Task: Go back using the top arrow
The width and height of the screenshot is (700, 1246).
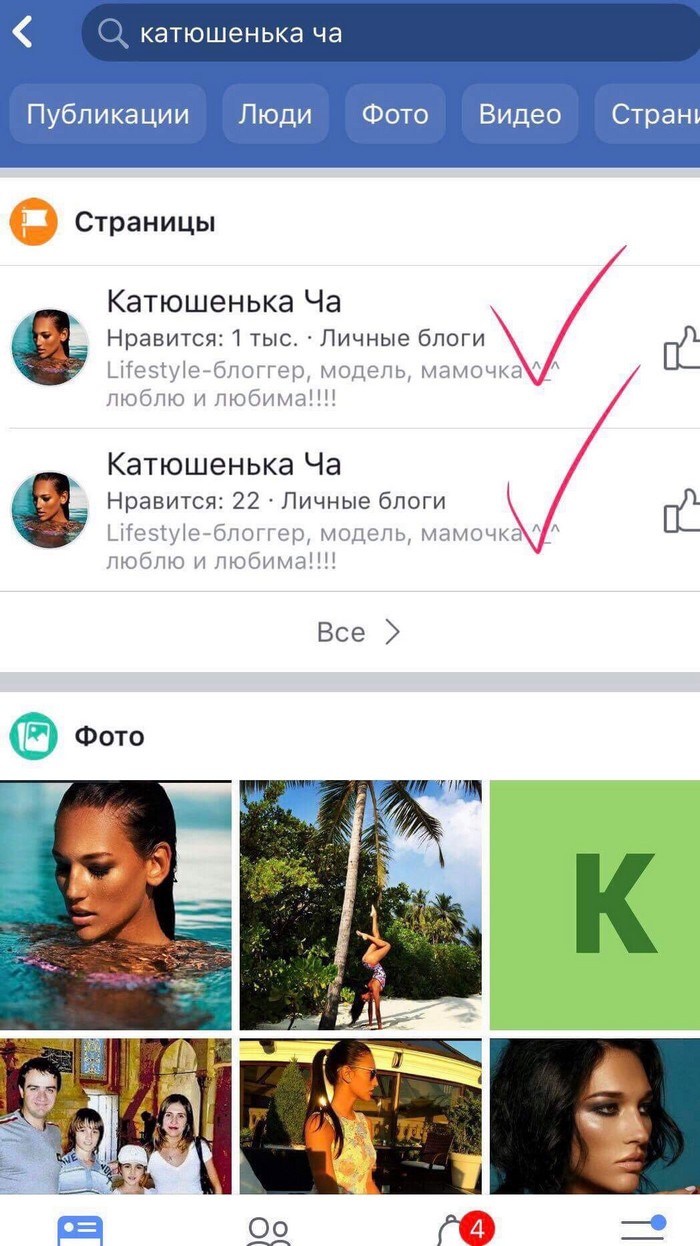Action: click(23, 33)
